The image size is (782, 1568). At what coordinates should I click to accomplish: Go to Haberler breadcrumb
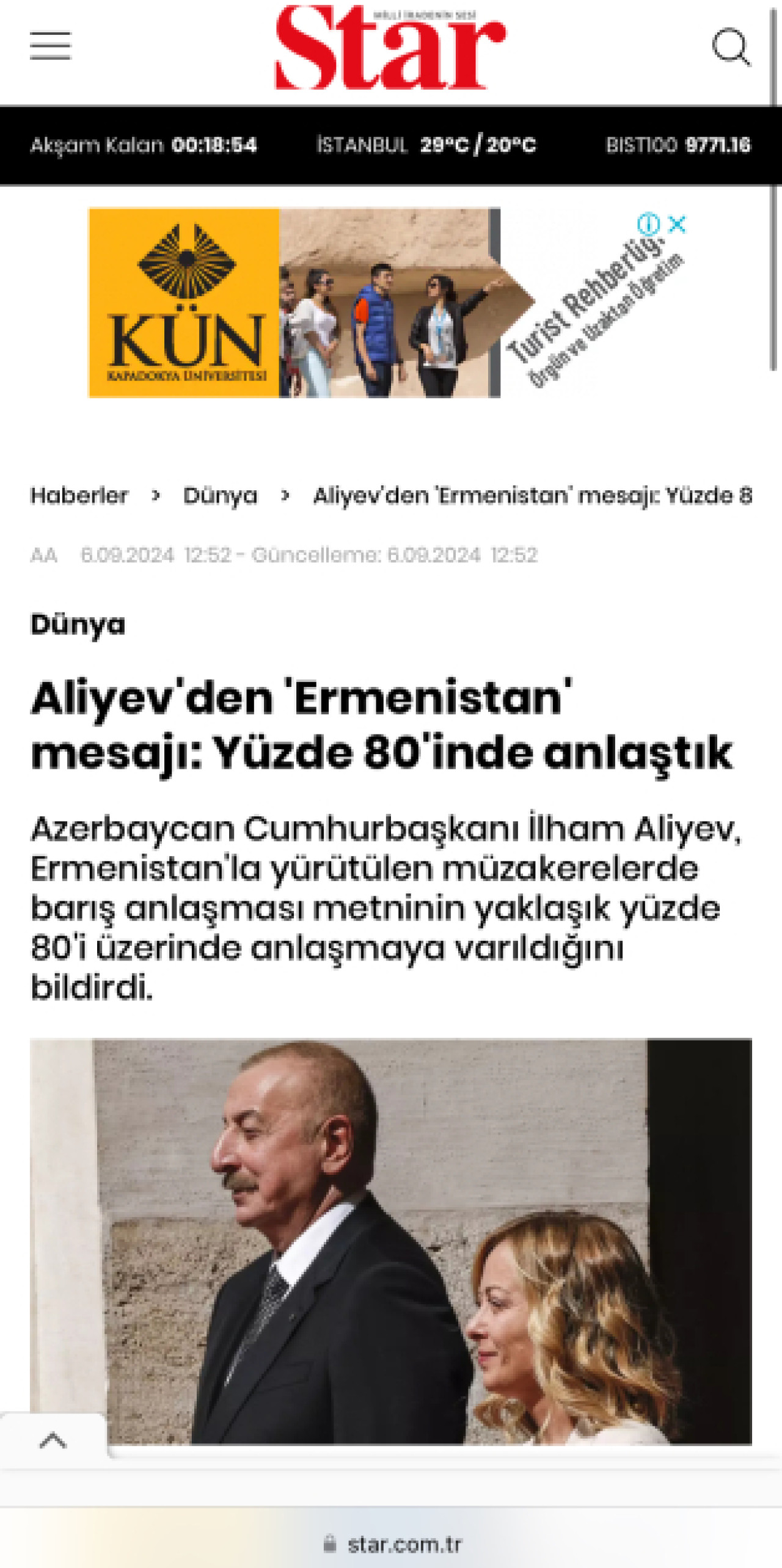[x=79, y=495]
